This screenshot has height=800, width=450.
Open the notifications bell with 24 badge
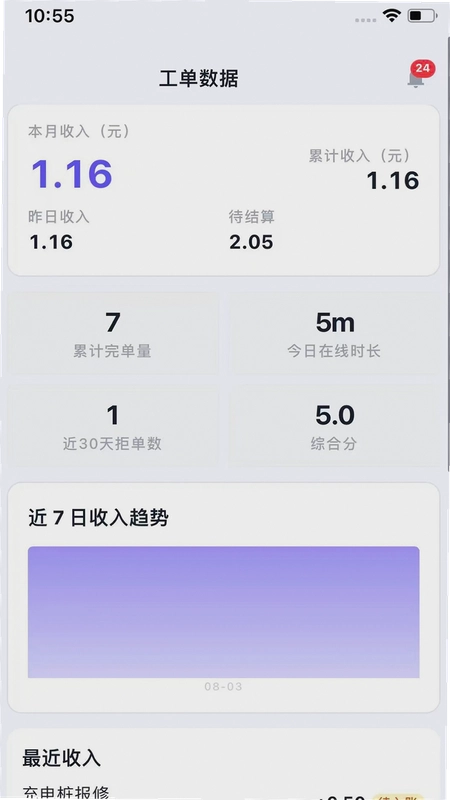tap(417, 78)
